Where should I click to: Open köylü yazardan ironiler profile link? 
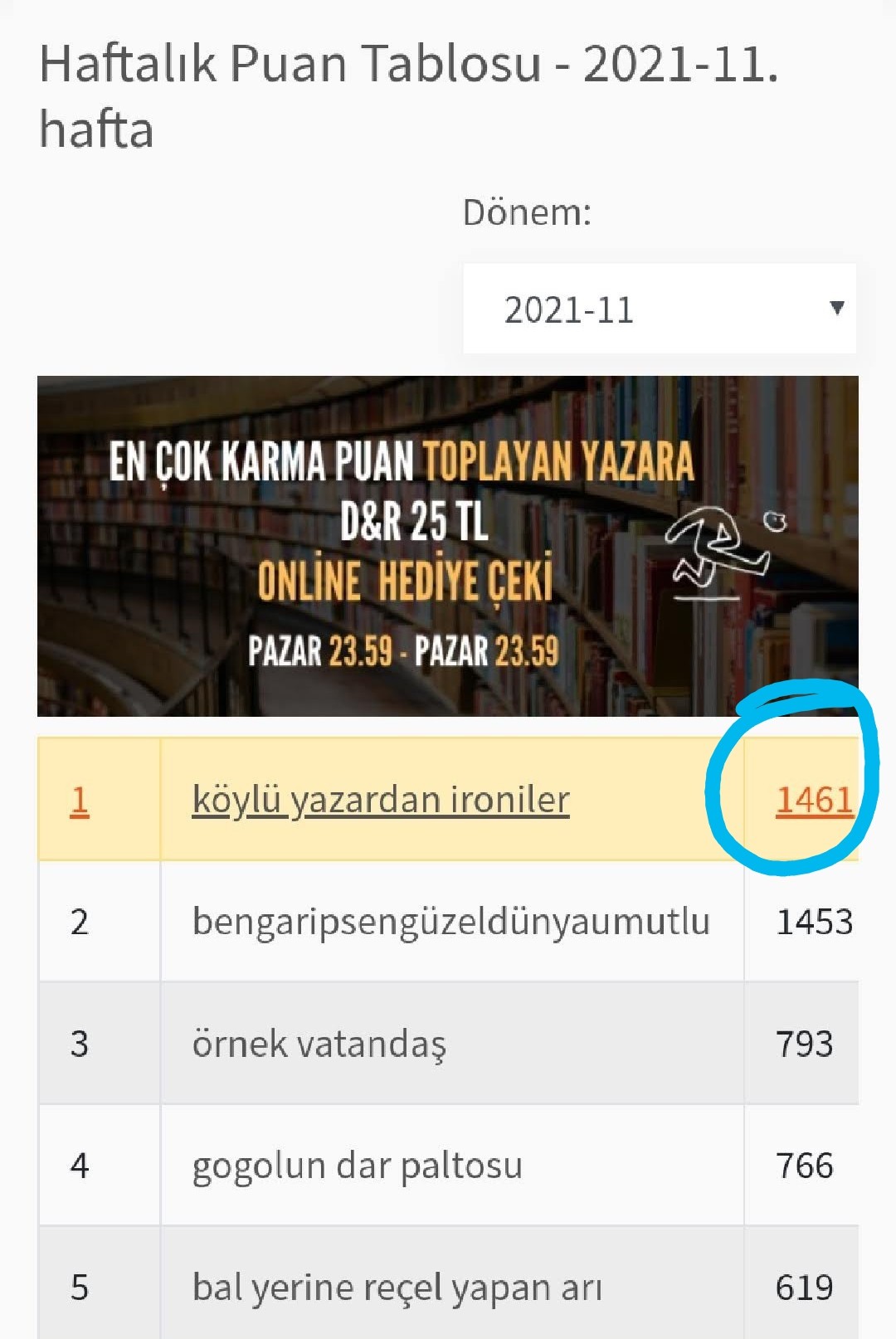click(381, 800)
